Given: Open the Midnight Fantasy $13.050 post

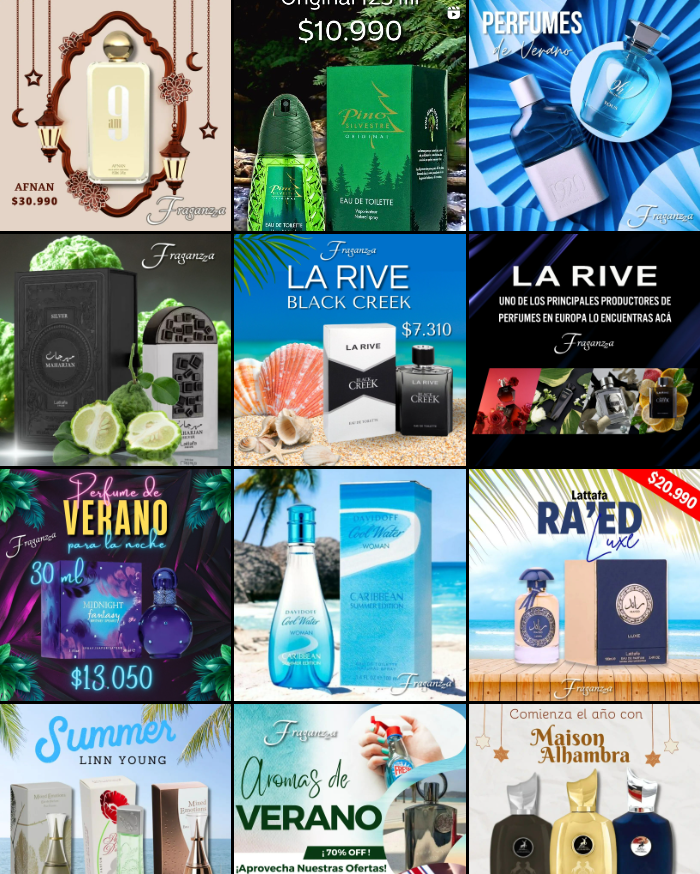Looking at the screenshot, I should 115,585.
